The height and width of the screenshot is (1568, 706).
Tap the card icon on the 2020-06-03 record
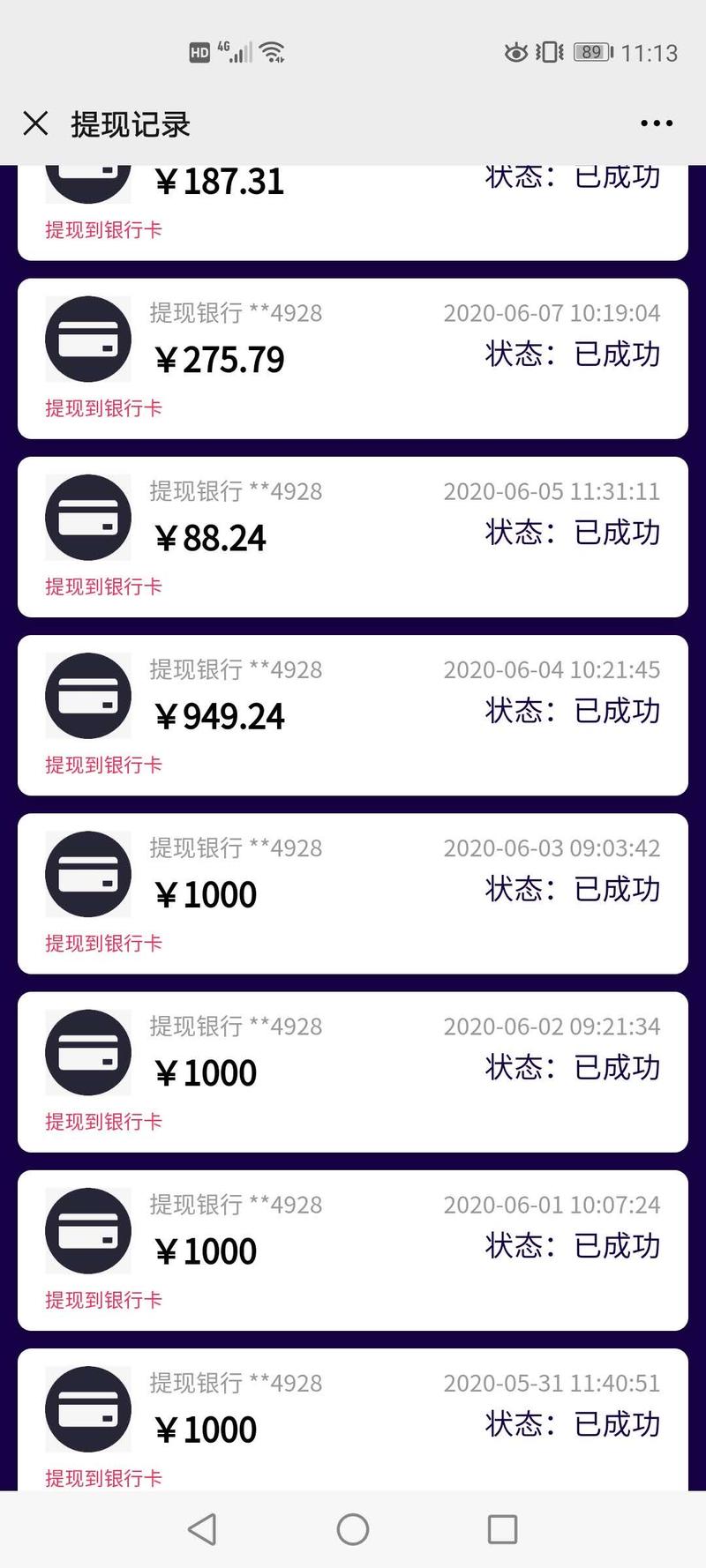click(88, 874)
